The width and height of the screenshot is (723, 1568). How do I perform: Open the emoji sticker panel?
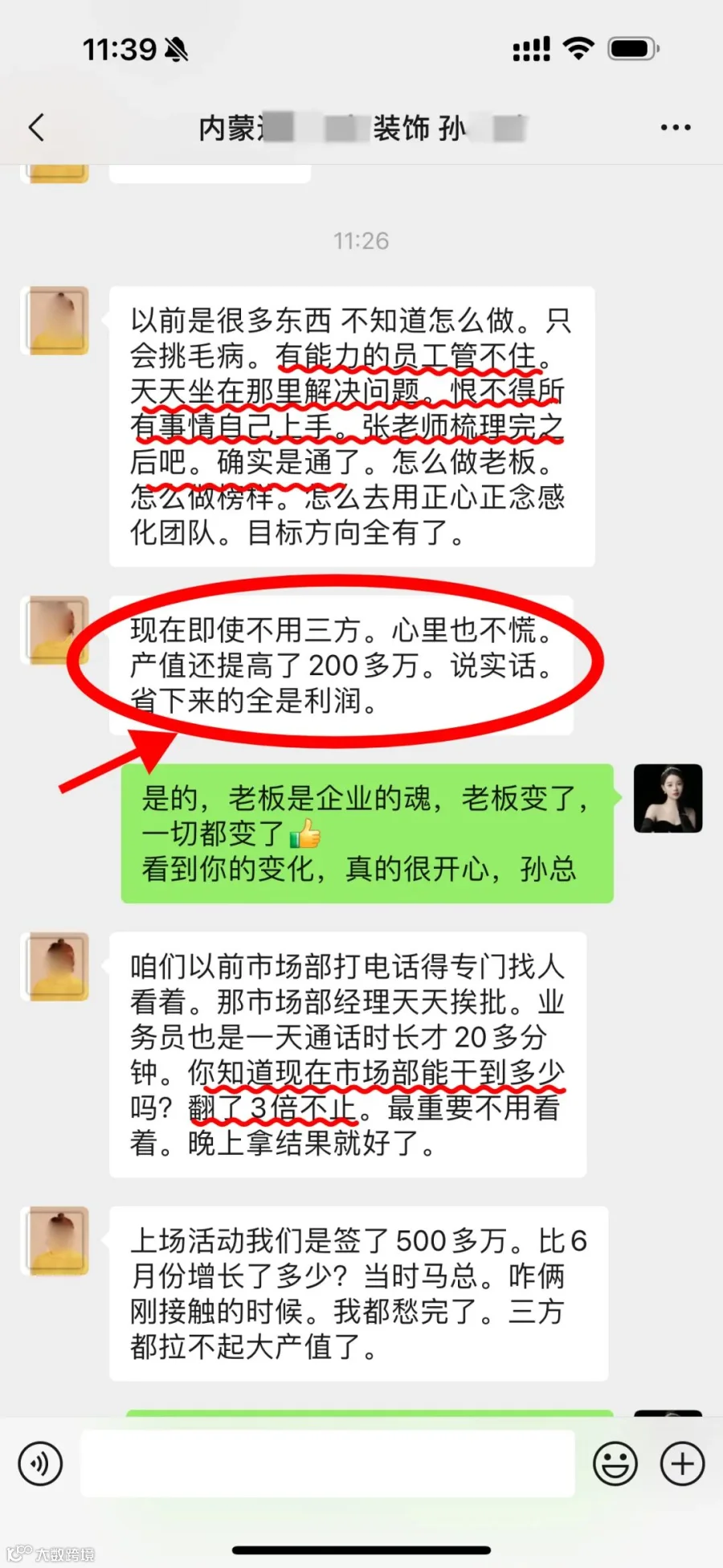(615, 1464)
